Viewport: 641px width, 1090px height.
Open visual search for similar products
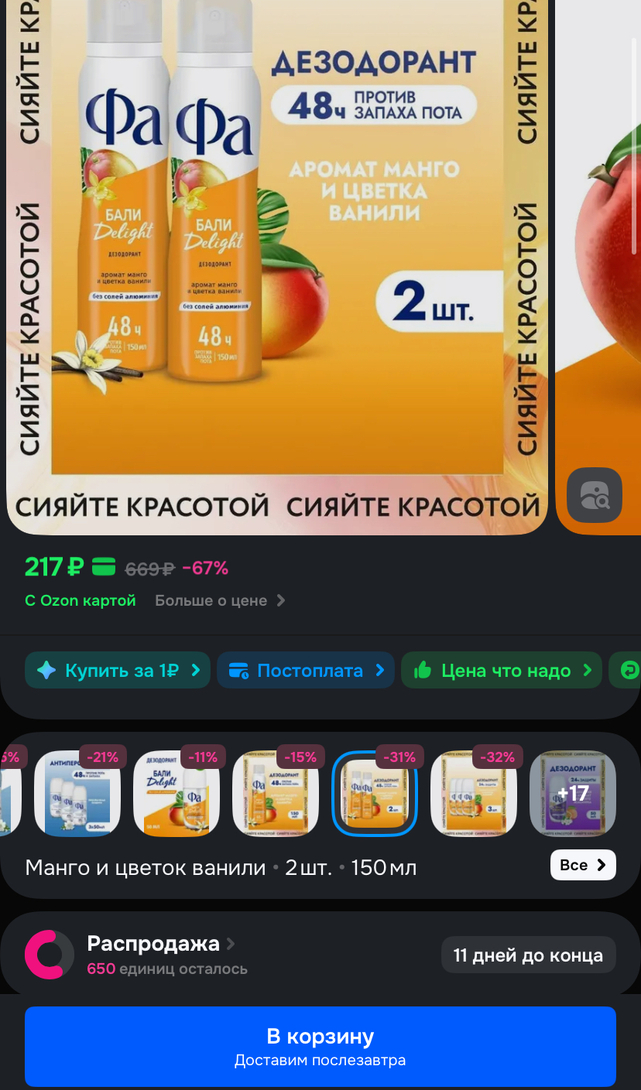pos(594,494)
